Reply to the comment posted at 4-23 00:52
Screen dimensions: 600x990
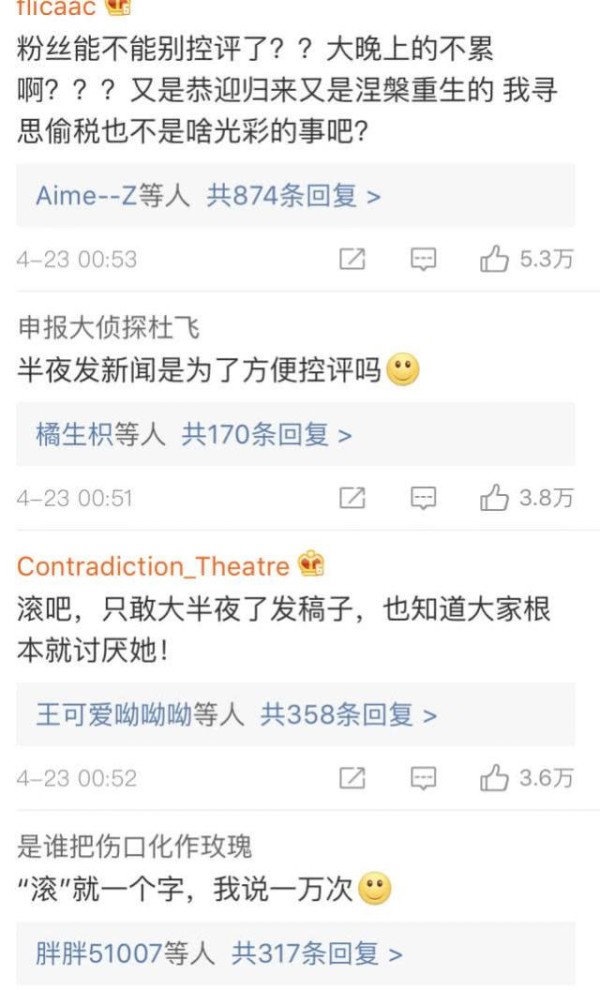point(425,778)
